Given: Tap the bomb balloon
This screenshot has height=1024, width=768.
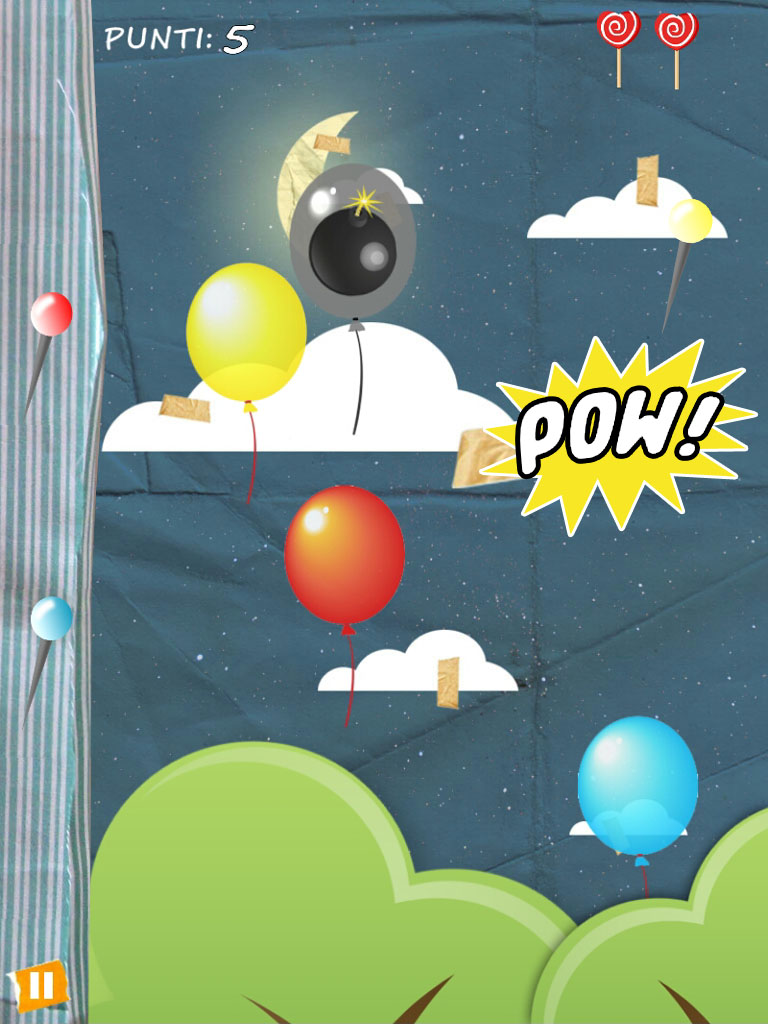Looking at the screenshot, I should (352, 240).
